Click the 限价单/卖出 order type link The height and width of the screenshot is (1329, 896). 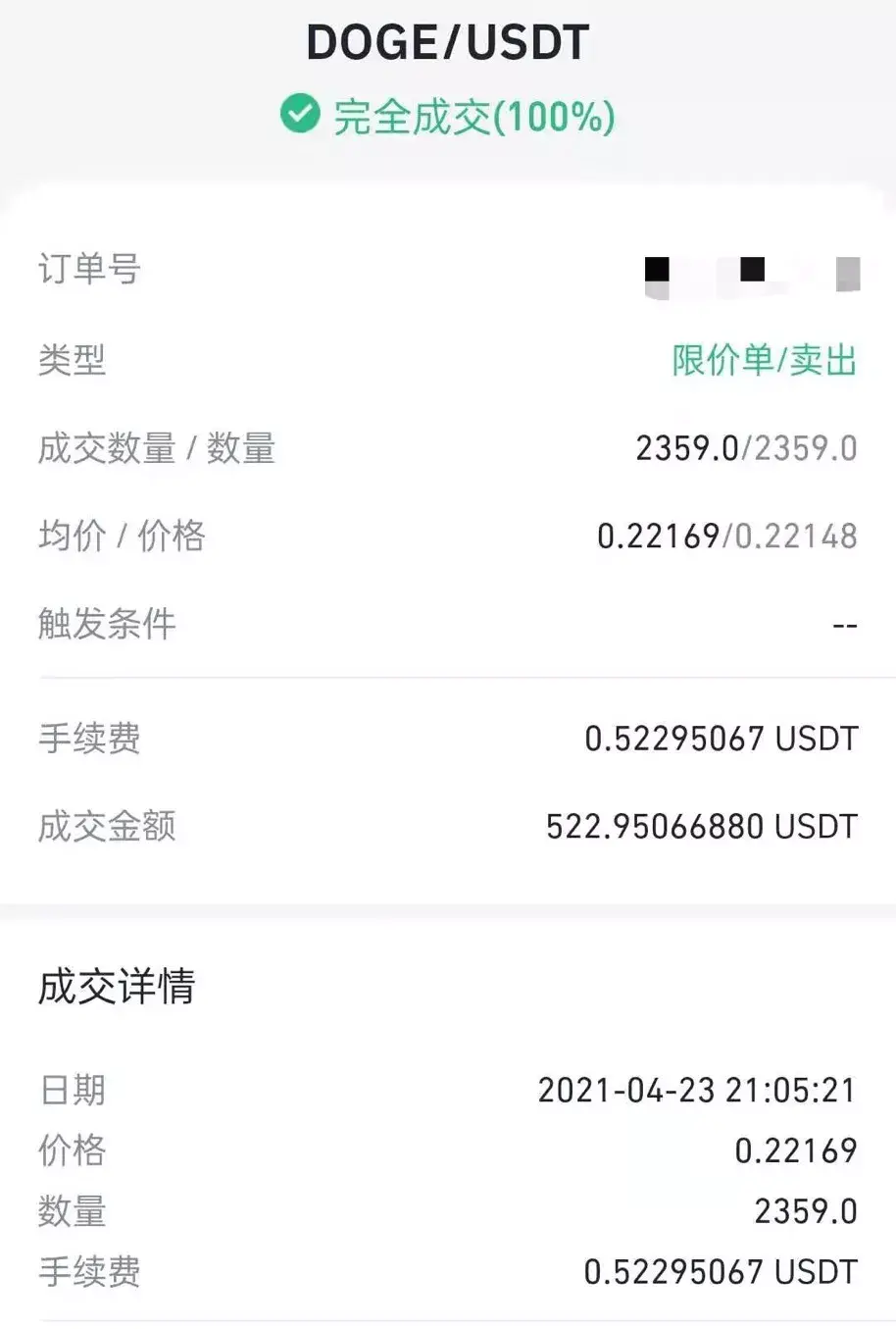[x=762, y=360]
